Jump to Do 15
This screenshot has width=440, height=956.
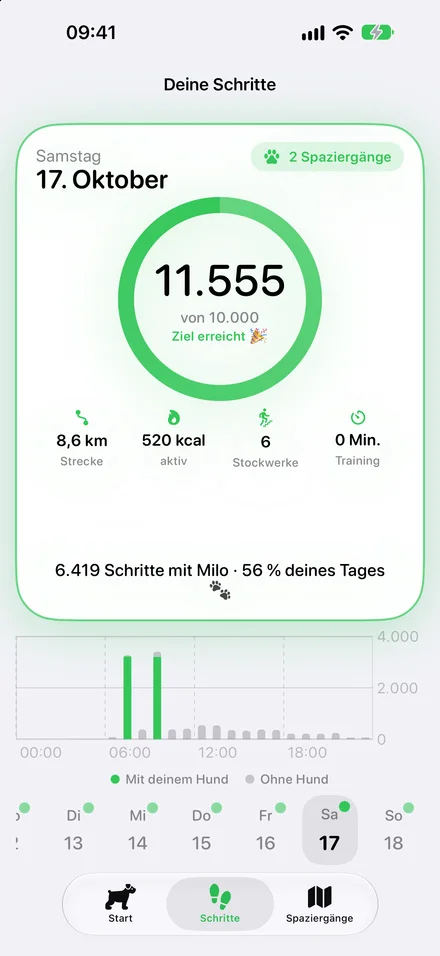202,829
